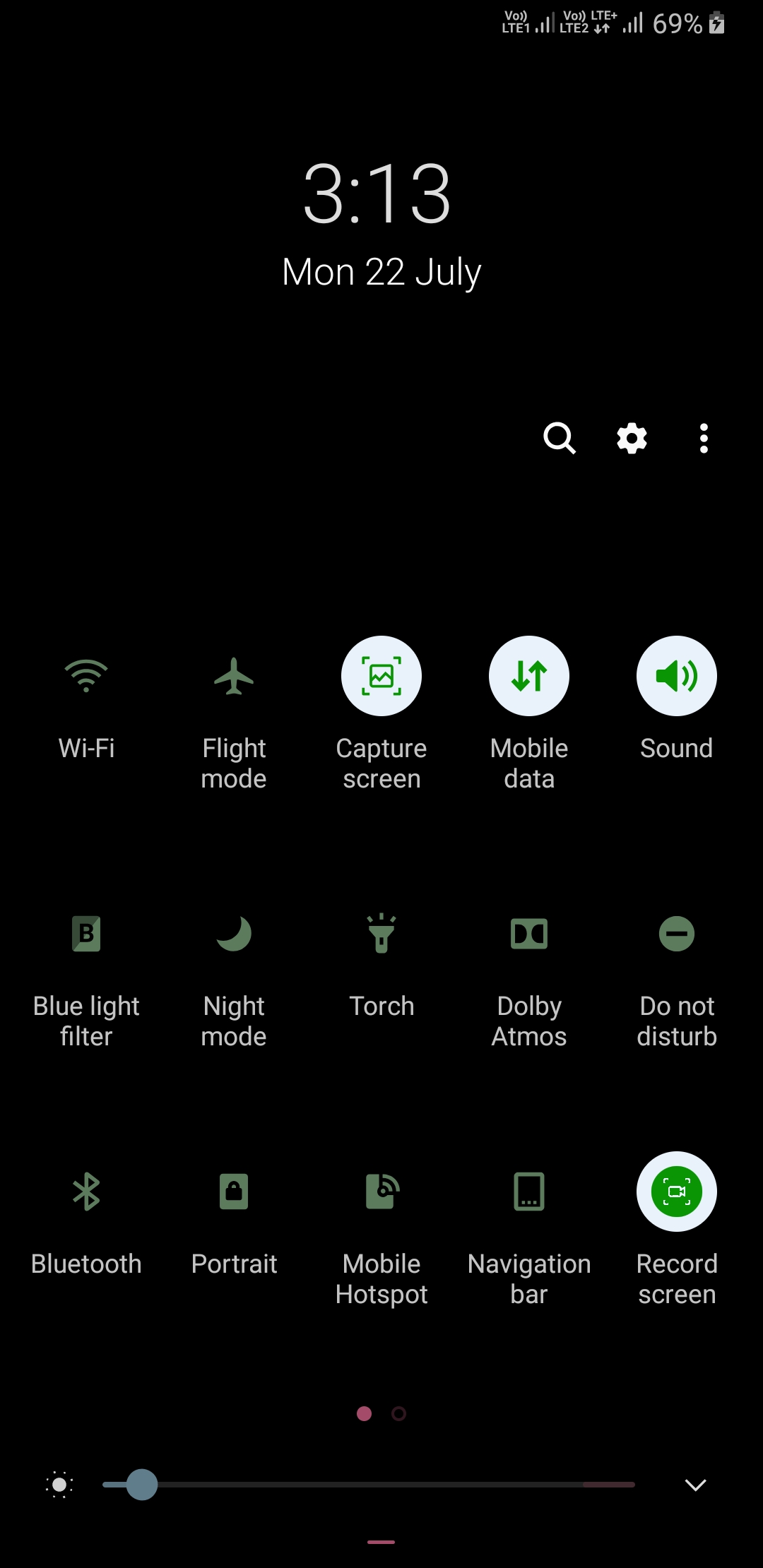Enable Night mode
This screenshot has width=763, height=1568.
[234, 934]
